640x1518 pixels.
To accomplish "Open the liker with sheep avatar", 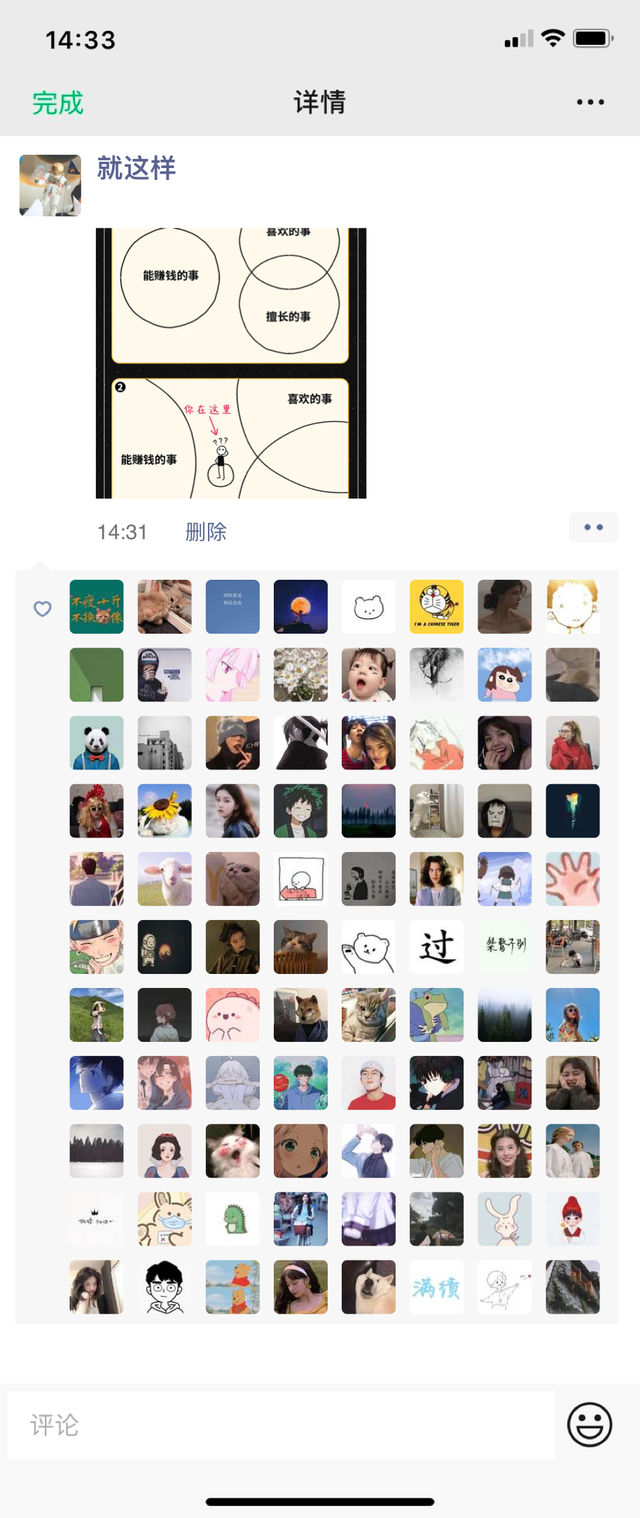I will pos(165,879).
